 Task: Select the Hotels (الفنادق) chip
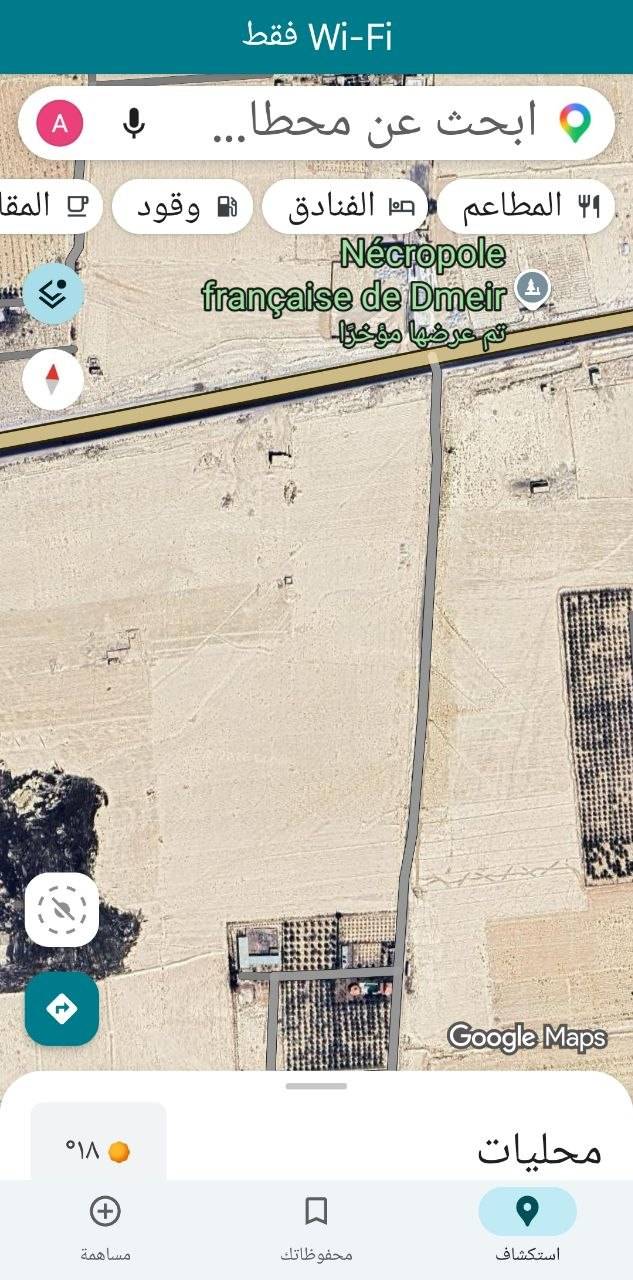tap(345, 207)
